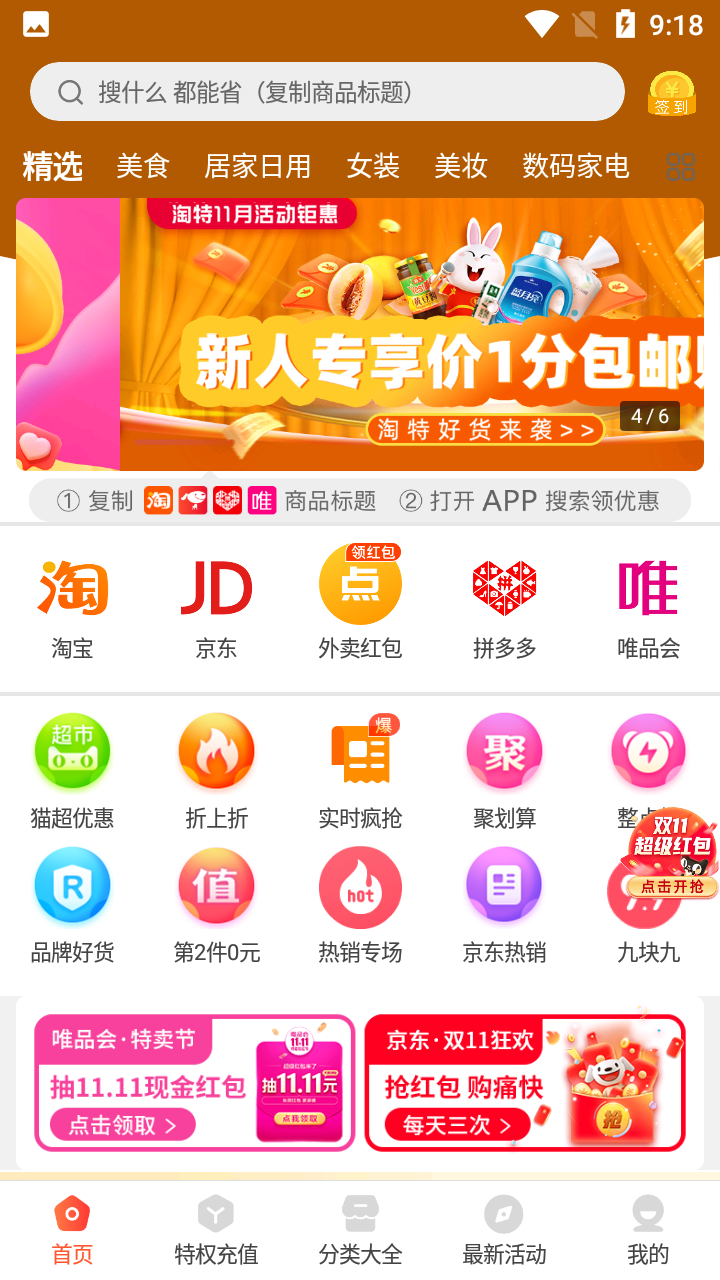Open the 唯品会·特卖节 red packet card
The image size is (720, 1280).
[195, 1082]
